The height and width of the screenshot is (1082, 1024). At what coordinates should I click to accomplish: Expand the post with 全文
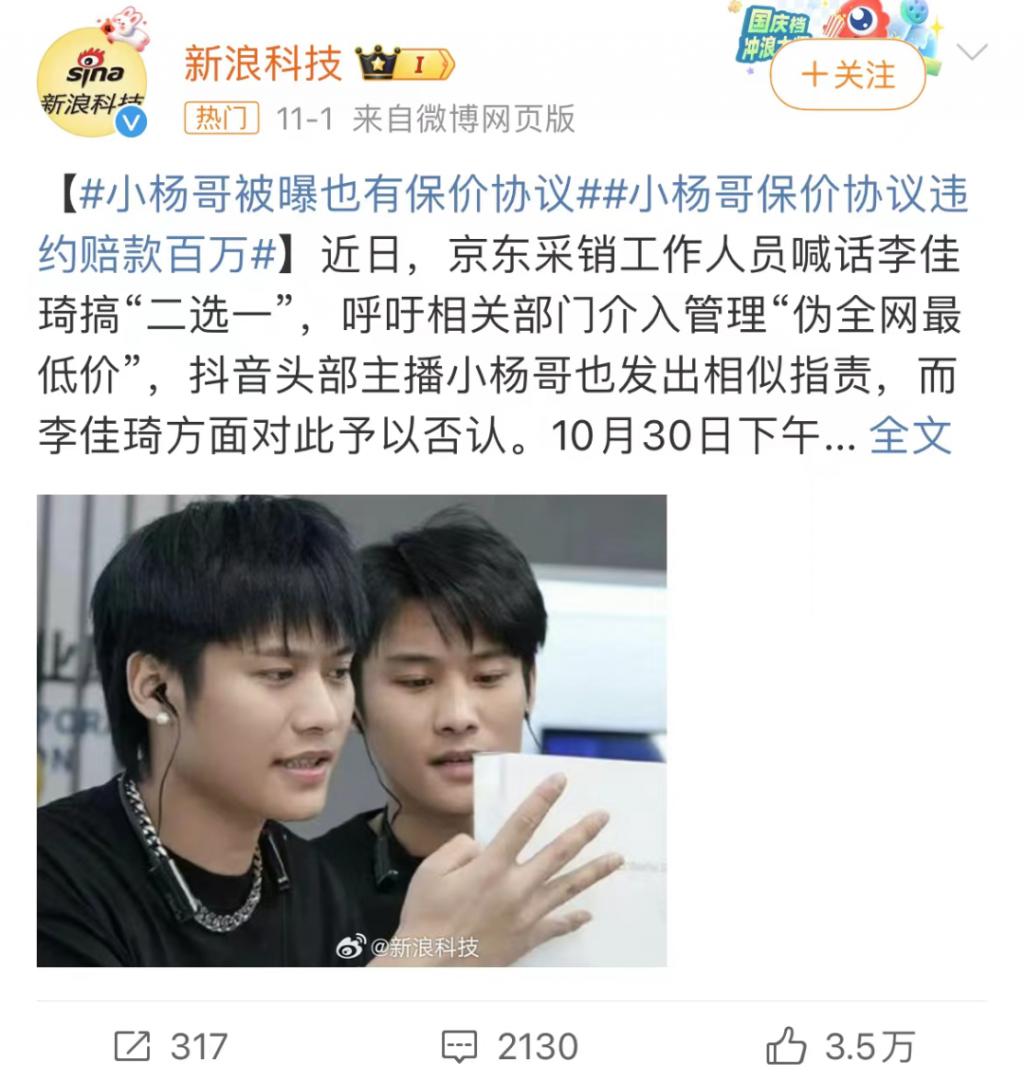point(909,436)
